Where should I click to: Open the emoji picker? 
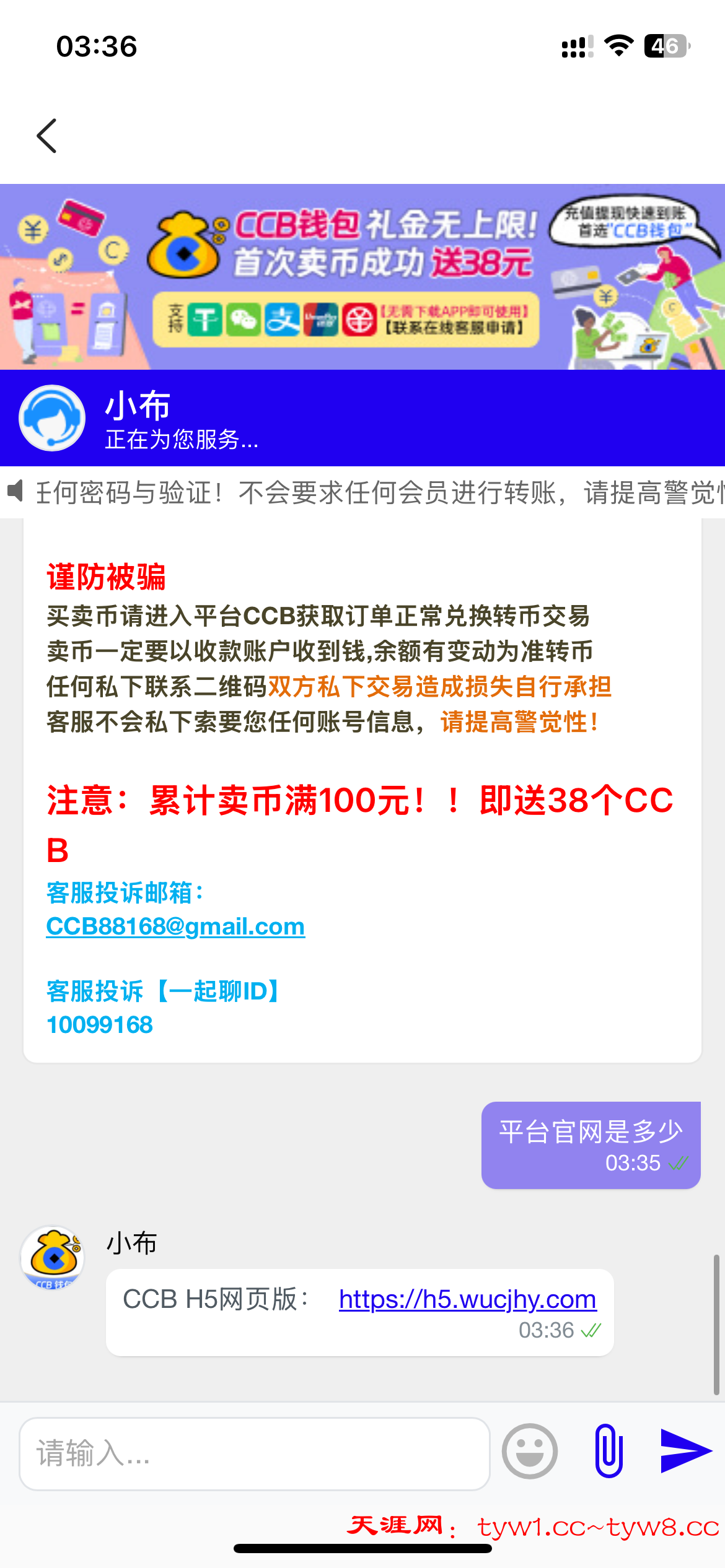(530, 1451)
